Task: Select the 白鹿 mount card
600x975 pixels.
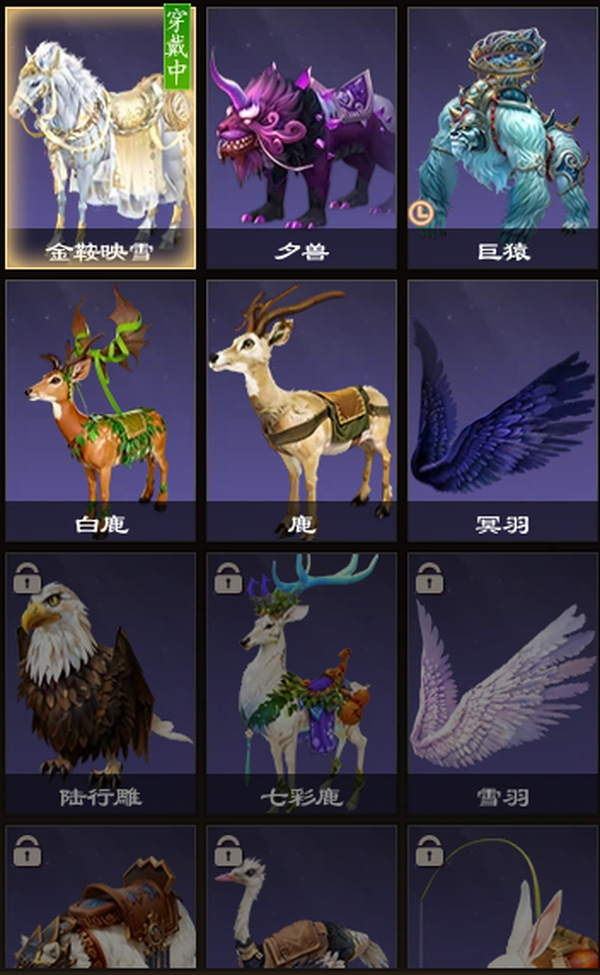Action: [101, 410]
